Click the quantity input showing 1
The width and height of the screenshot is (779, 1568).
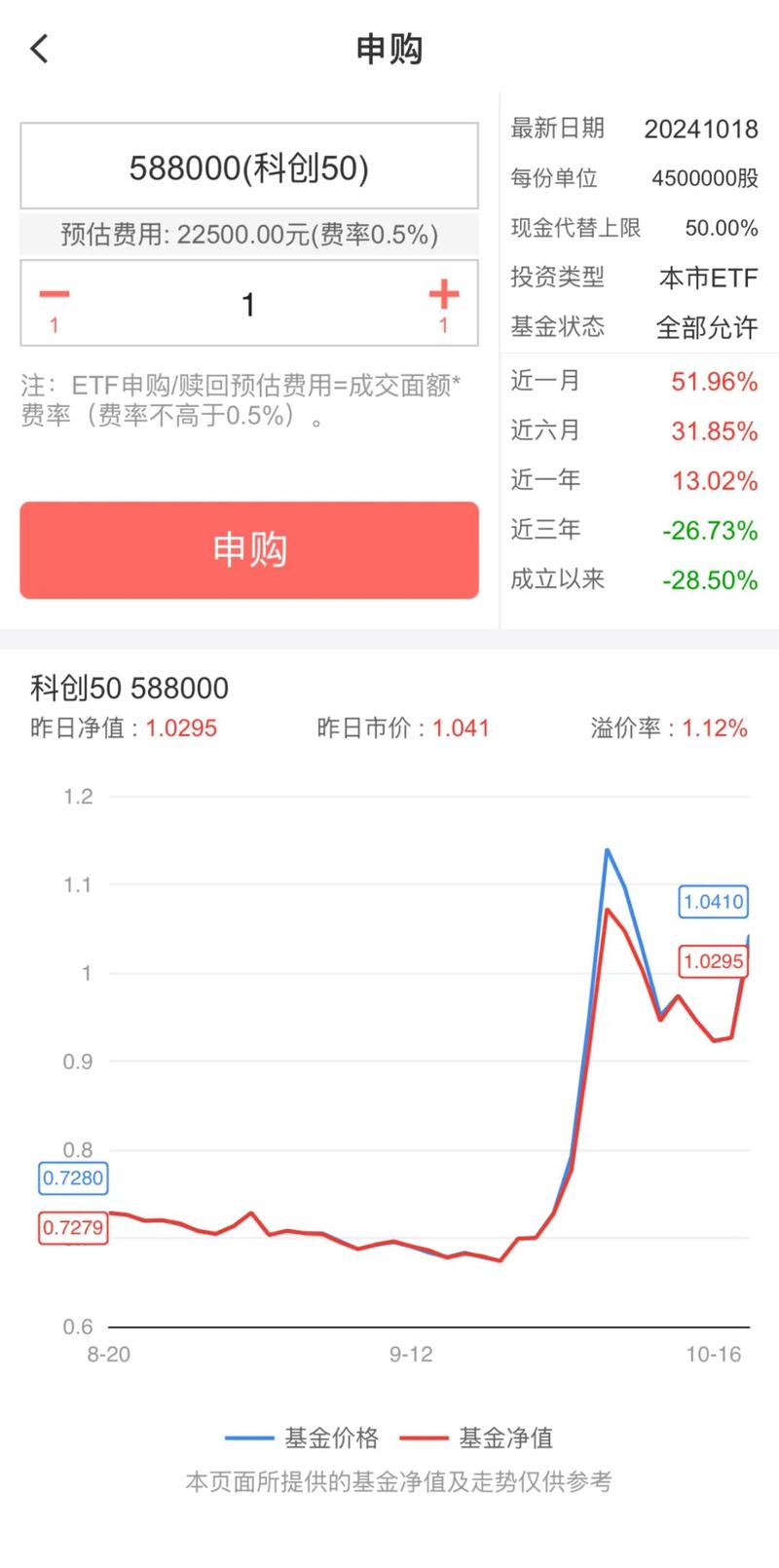248,304
